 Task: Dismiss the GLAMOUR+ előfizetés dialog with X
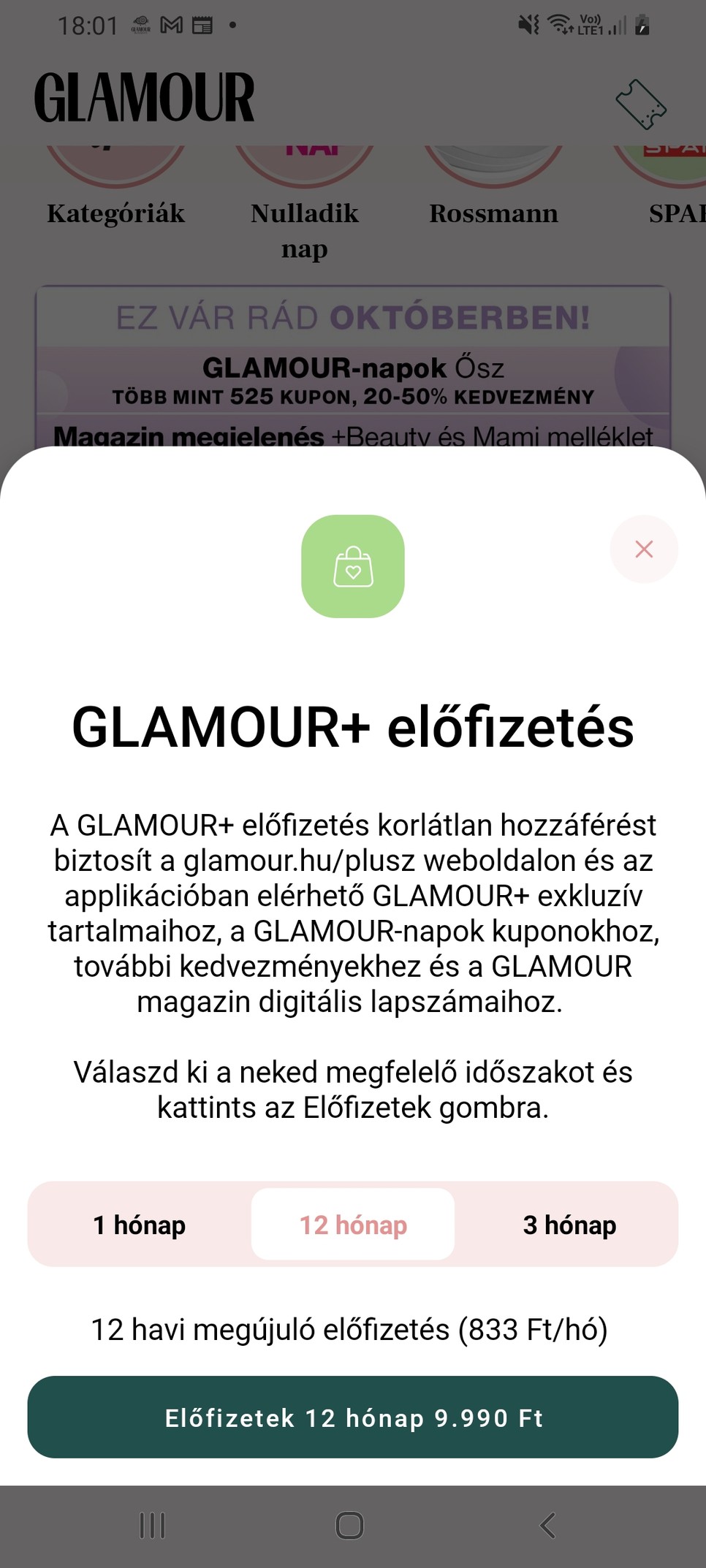(644, 549)
